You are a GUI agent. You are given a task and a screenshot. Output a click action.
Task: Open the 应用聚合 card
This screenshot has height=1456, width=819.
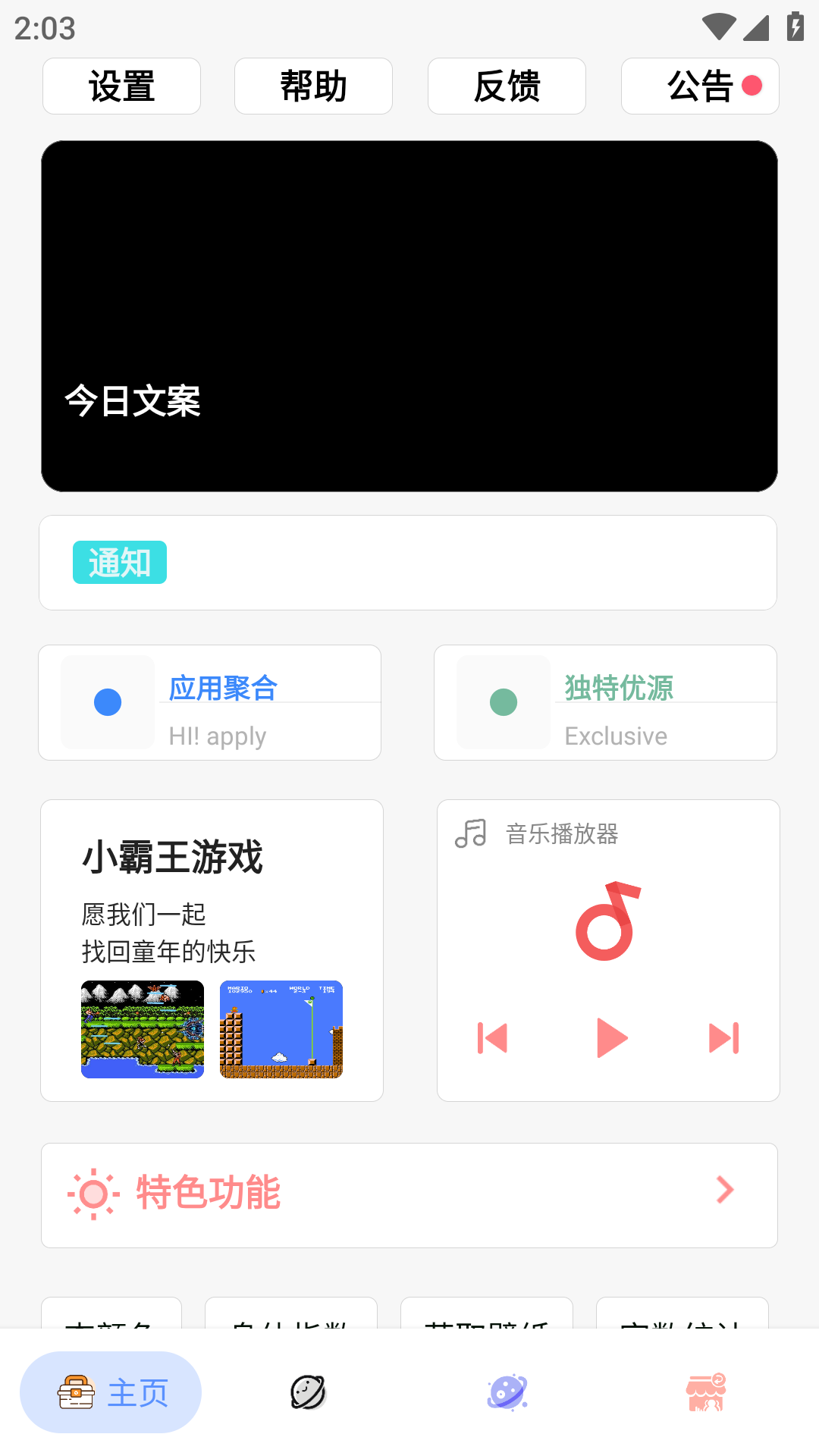(x=210, y=703)
